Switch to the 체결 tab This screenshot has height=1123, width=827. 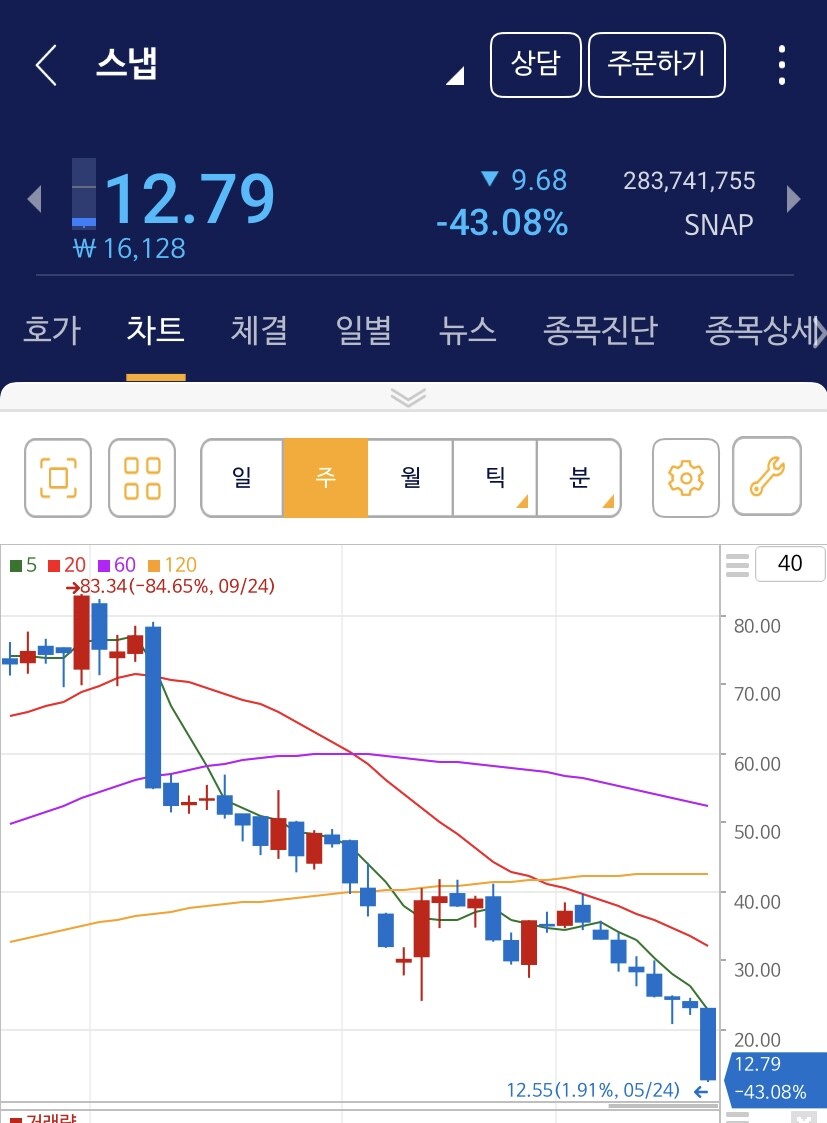click(259, 331)
